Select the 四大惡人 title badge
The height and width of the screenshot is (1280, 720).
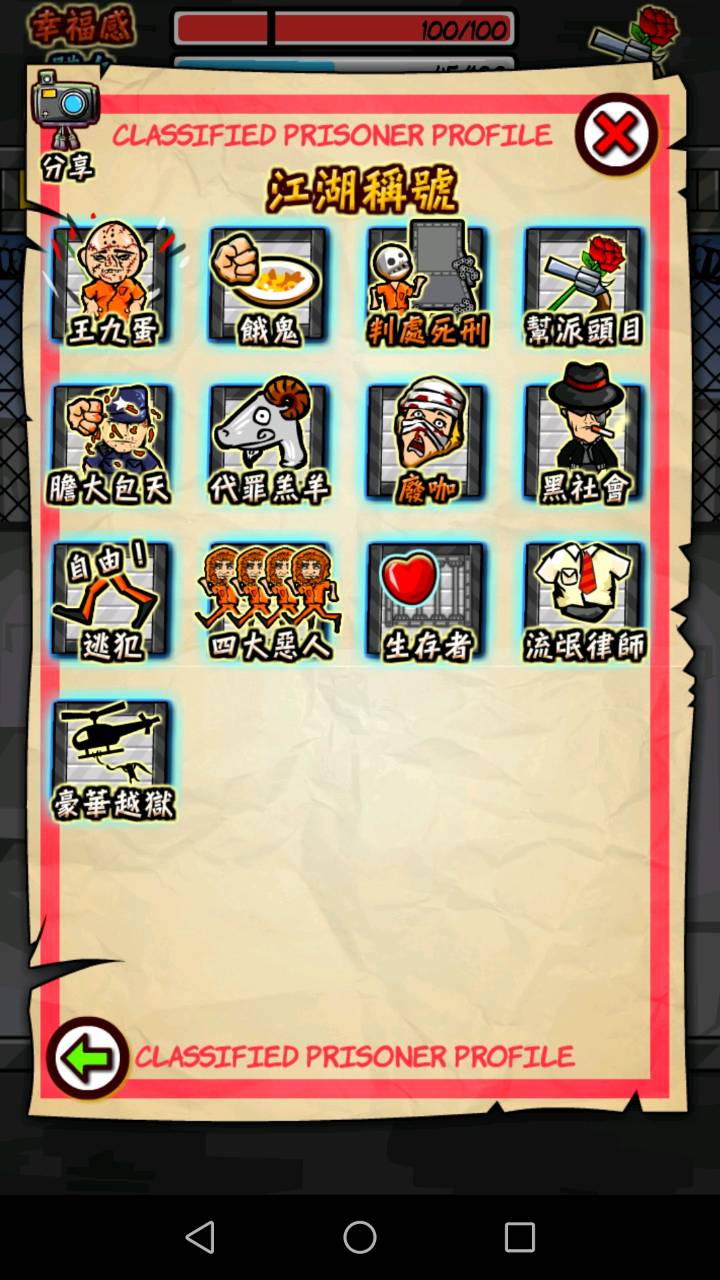pos(269,601)
